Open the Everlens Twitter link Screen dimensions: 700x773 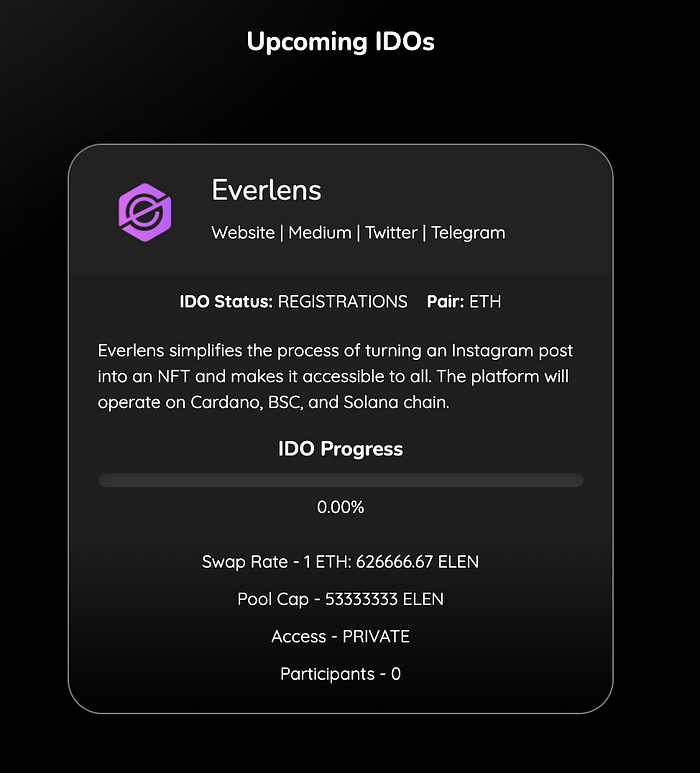[391, 232]
